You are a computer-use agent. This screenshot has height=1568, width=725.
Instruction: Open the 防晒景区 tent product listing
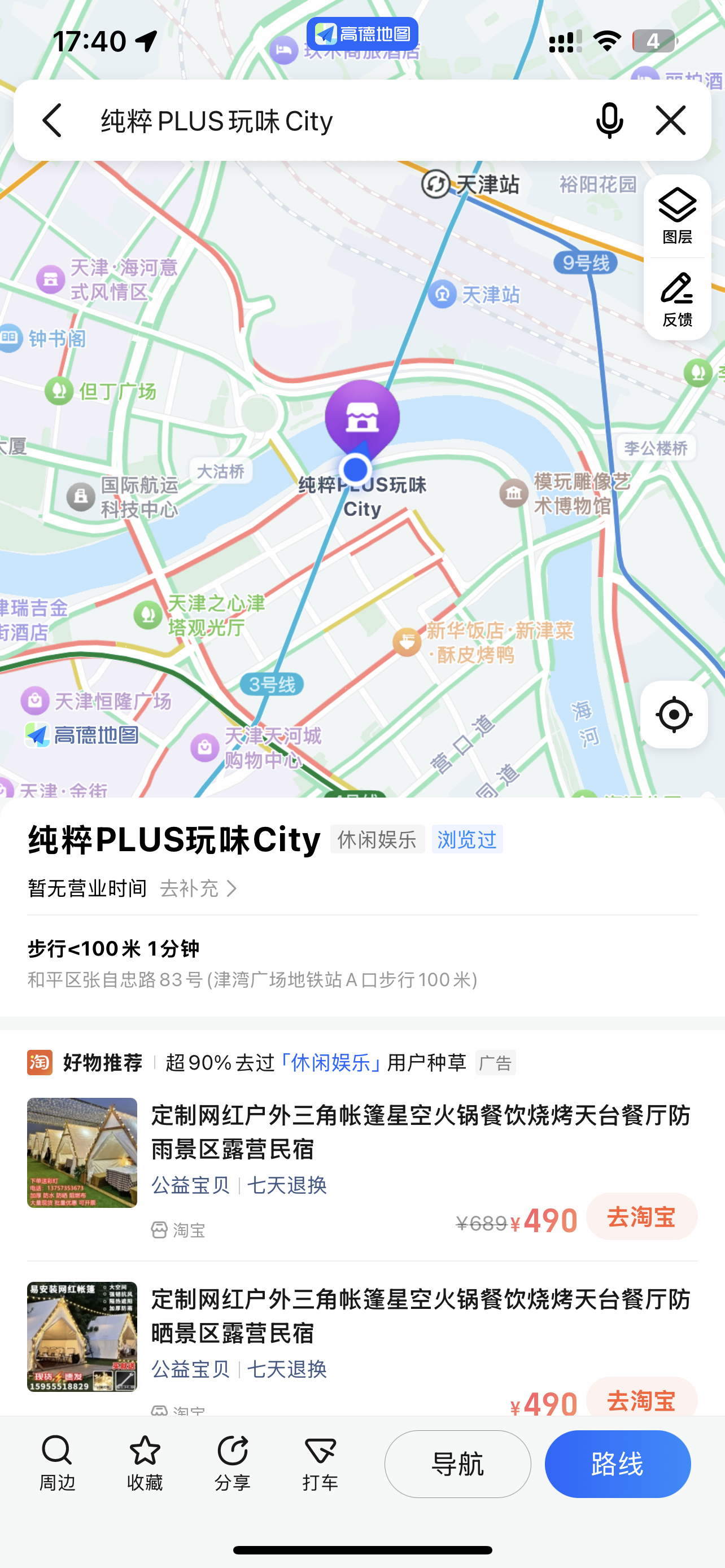pos(420,1316)
